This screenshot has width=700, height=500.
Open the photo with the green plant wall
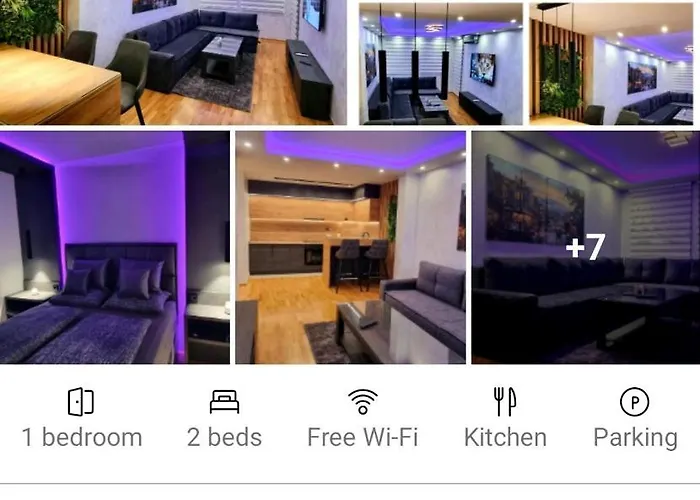point(611,64)
